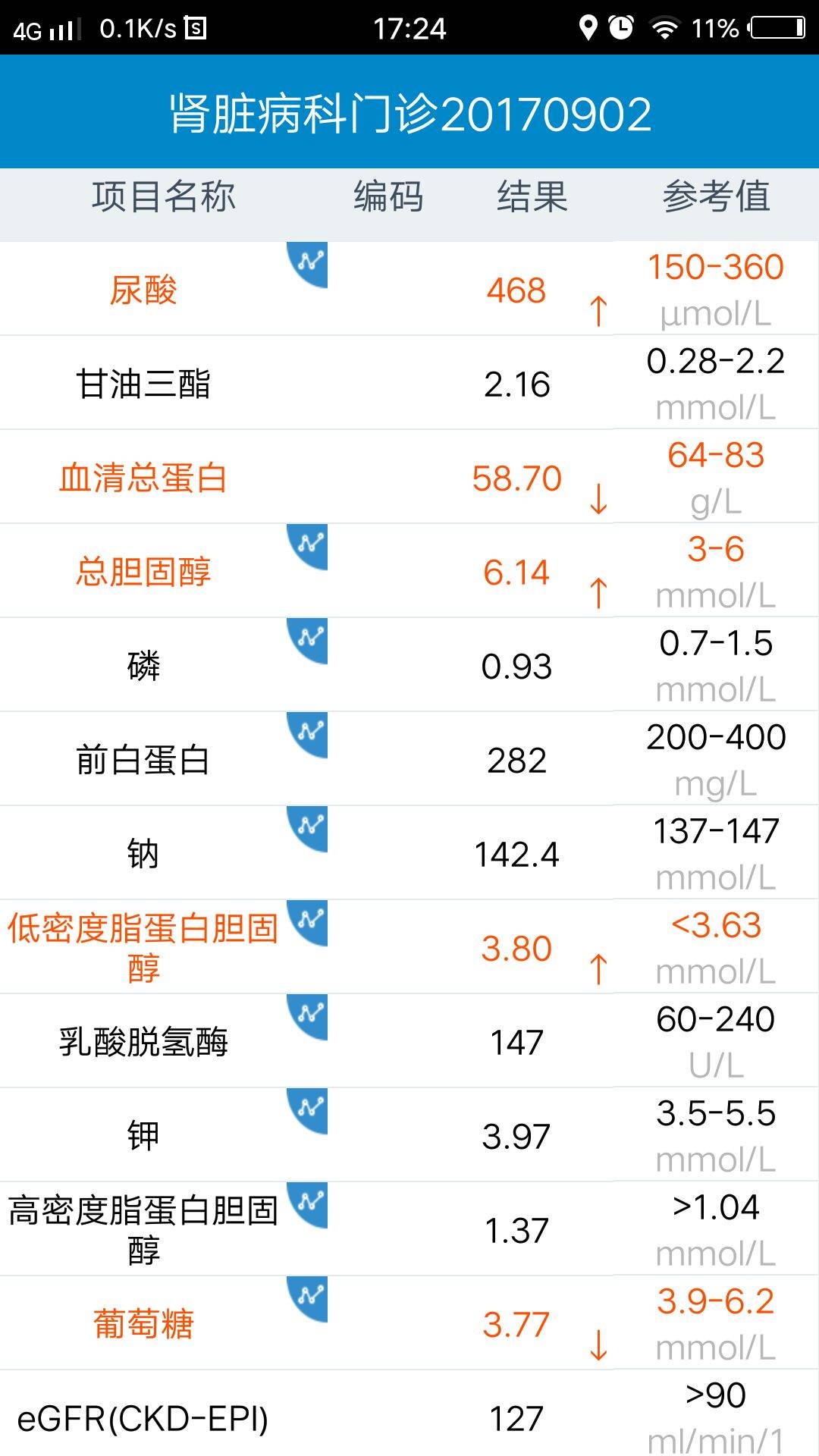Select the 项目名称 column header
The width and height of the screenshot is (819, 1456).
tap(162, 198)
